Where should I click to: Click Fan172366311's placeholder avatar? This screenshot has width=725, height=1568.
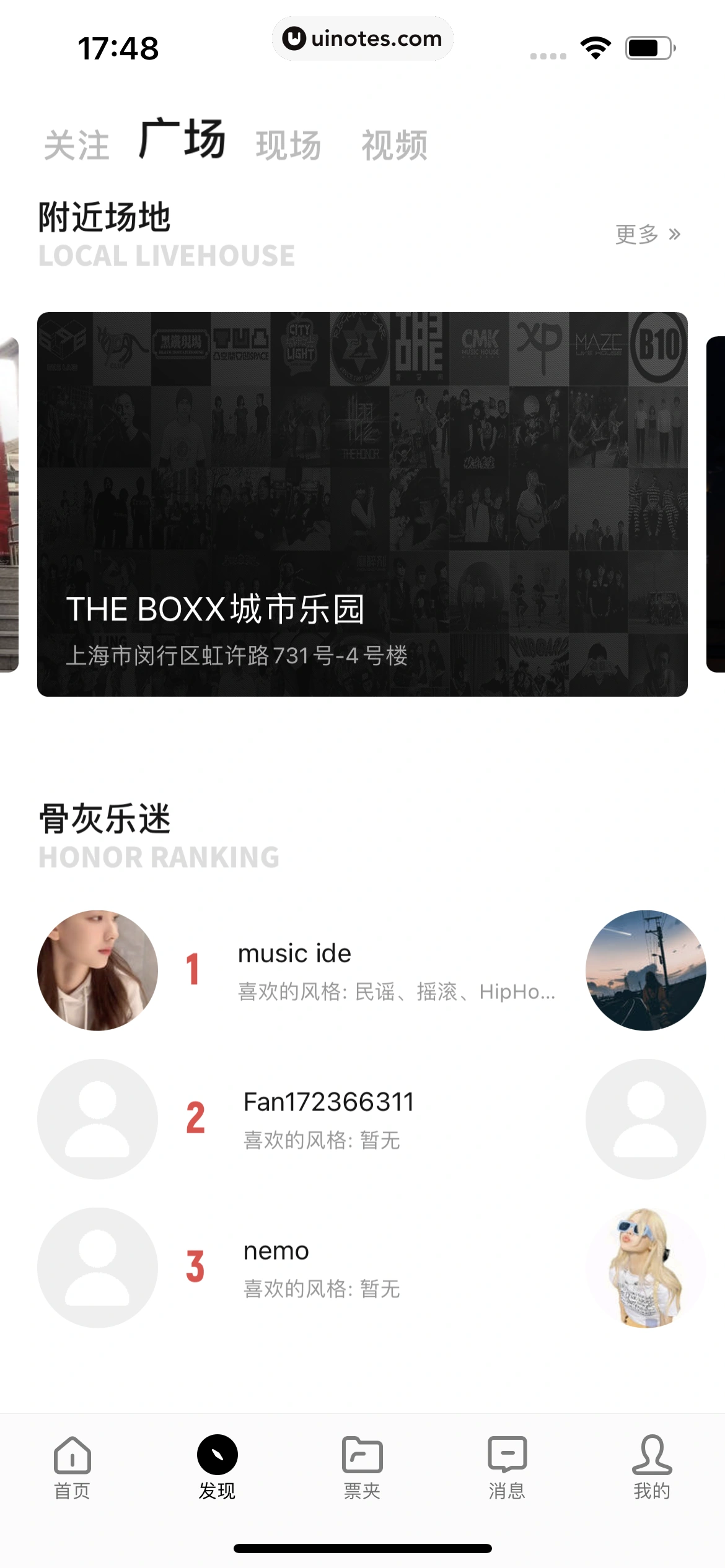click(x=98, y=1120)
